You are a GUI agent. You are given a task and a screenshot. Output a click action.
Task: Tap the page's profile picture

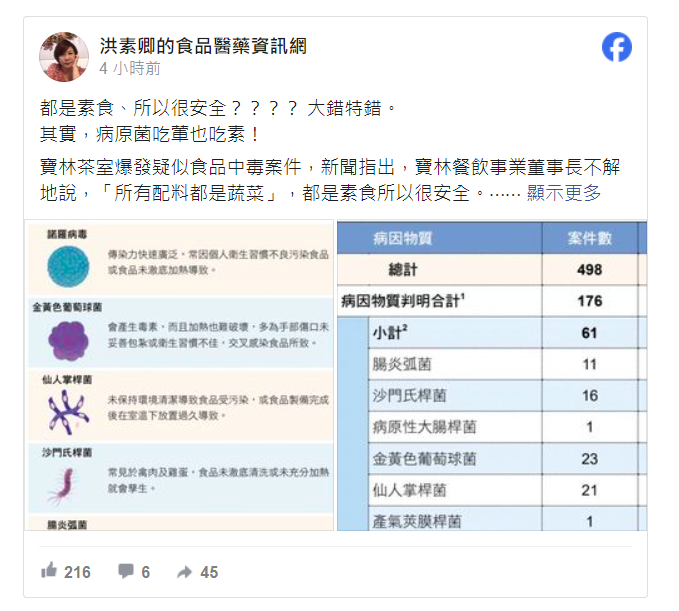63,56
